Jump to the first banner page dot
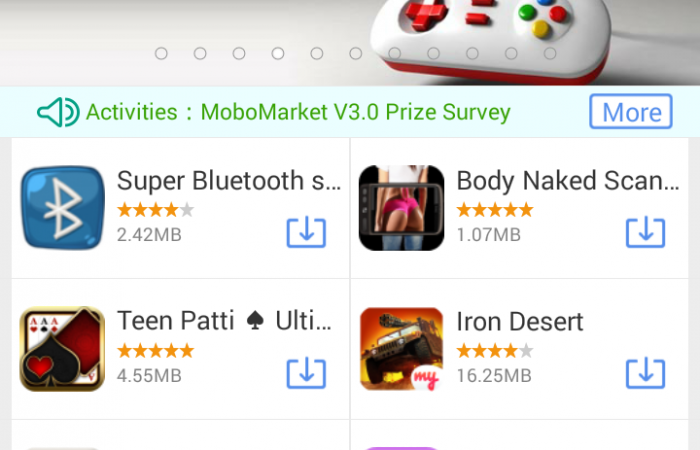Screen dimensions: 700x450 click(x=161, y=53)
